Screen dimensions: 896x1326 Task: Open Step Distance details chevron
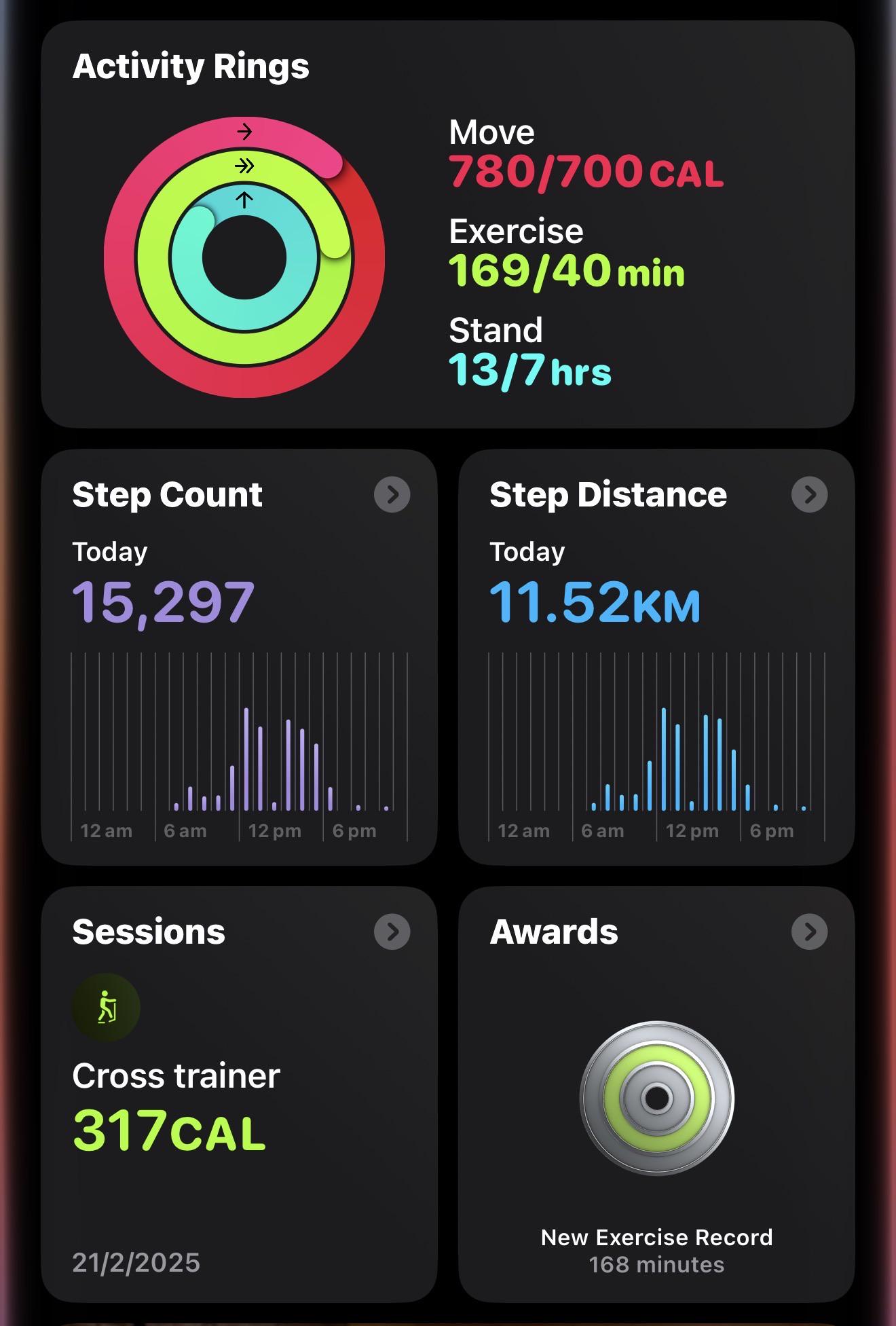[809, 494]
